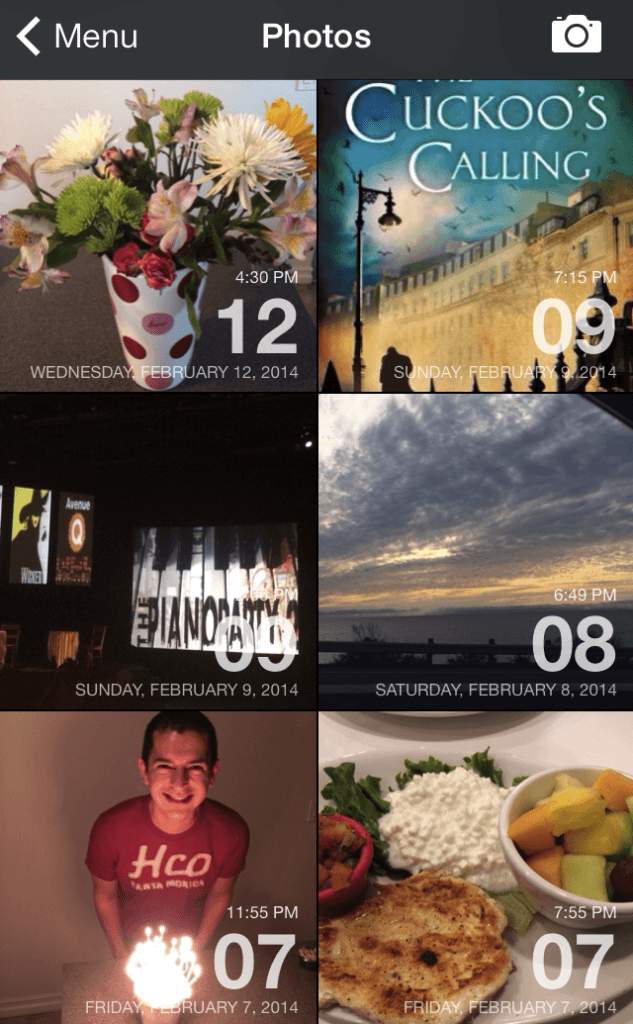Screen dimensions: 633x1024
Task: Open the sunset photo from February 8
Action: coord(476,552)
